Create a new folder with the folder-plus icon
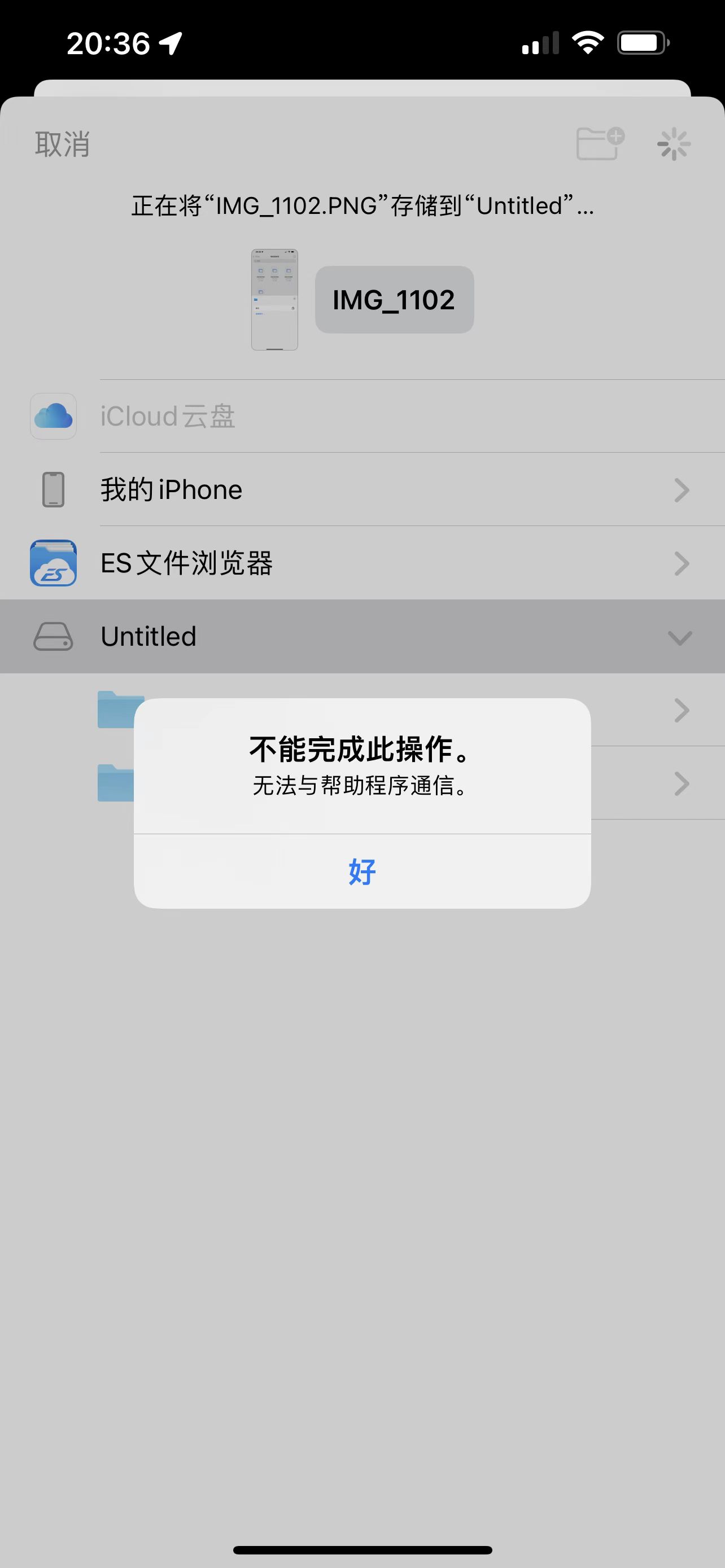The width and height of the screenshot is (725, 1568). 600,144
